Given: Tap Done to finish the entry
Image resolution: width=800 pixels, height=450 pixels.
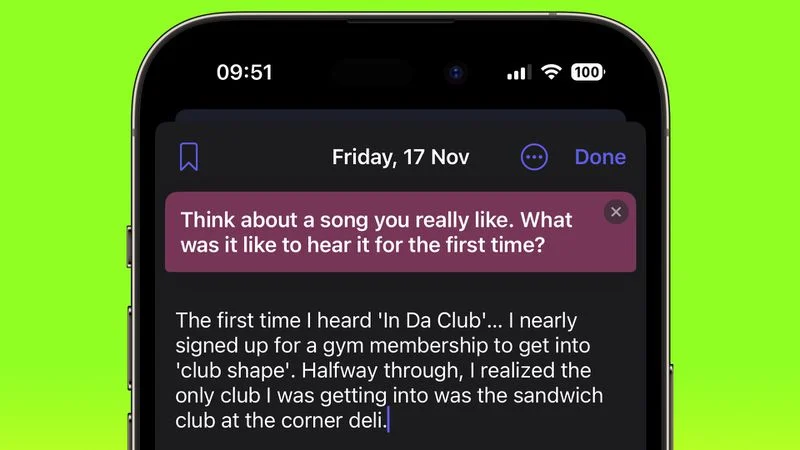Looking at the screenshot, I should pyautogui.click(x=600, y=157).
